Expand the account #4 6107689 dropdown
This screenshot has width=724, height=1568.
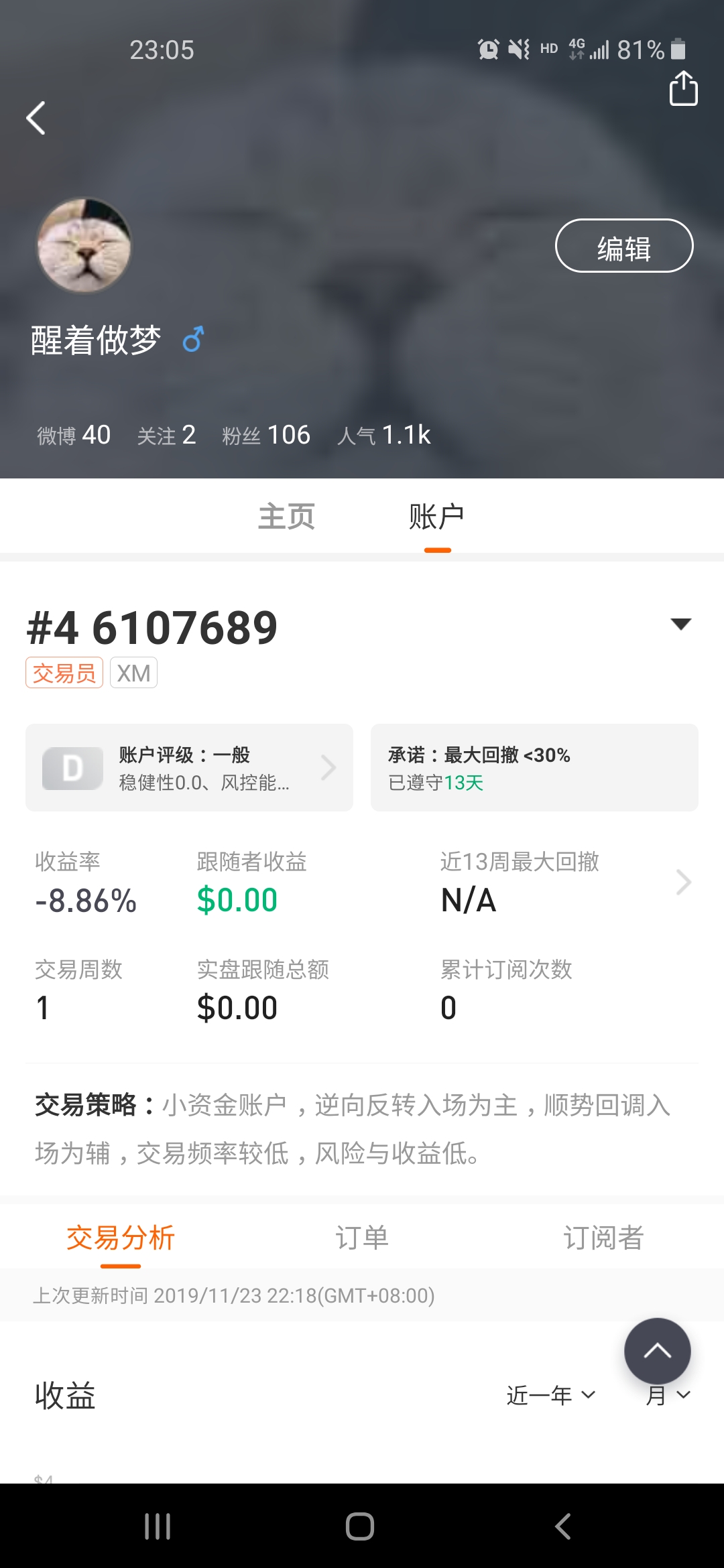tap(680, 624)
